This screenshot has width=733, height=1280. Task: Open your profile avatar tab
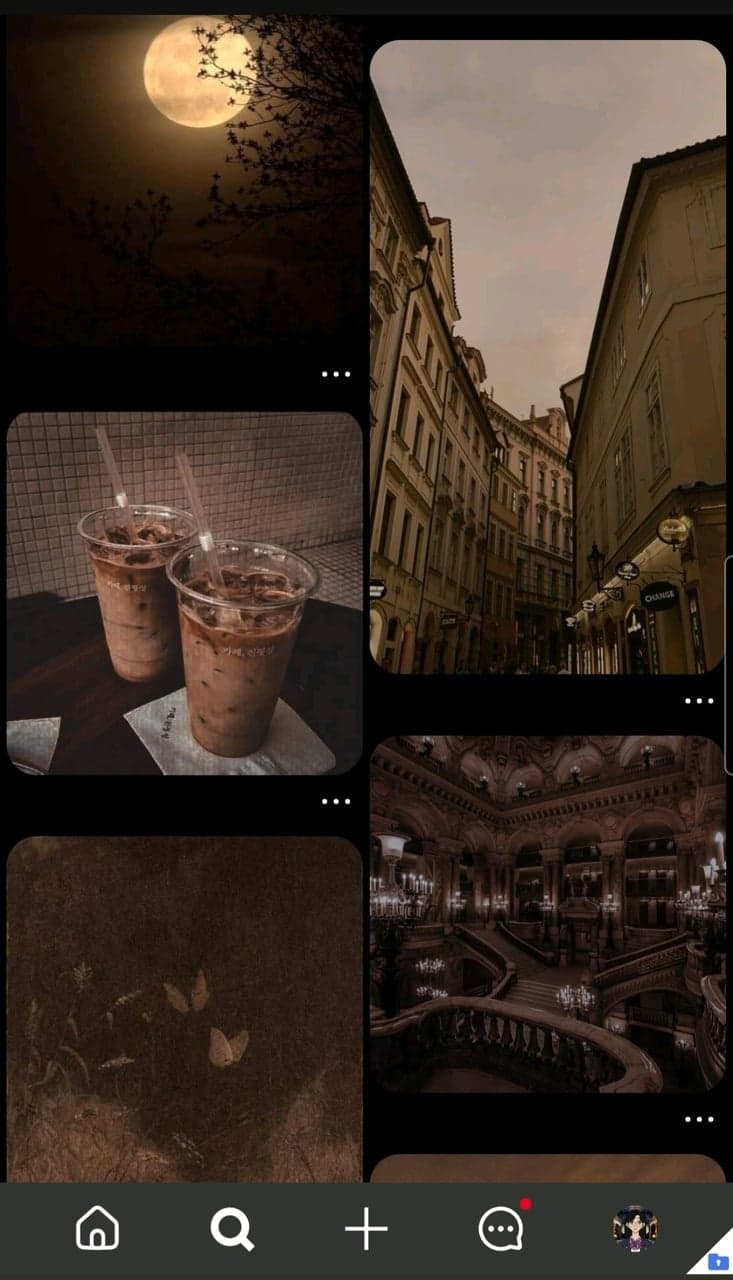(x=635, y=1228)
